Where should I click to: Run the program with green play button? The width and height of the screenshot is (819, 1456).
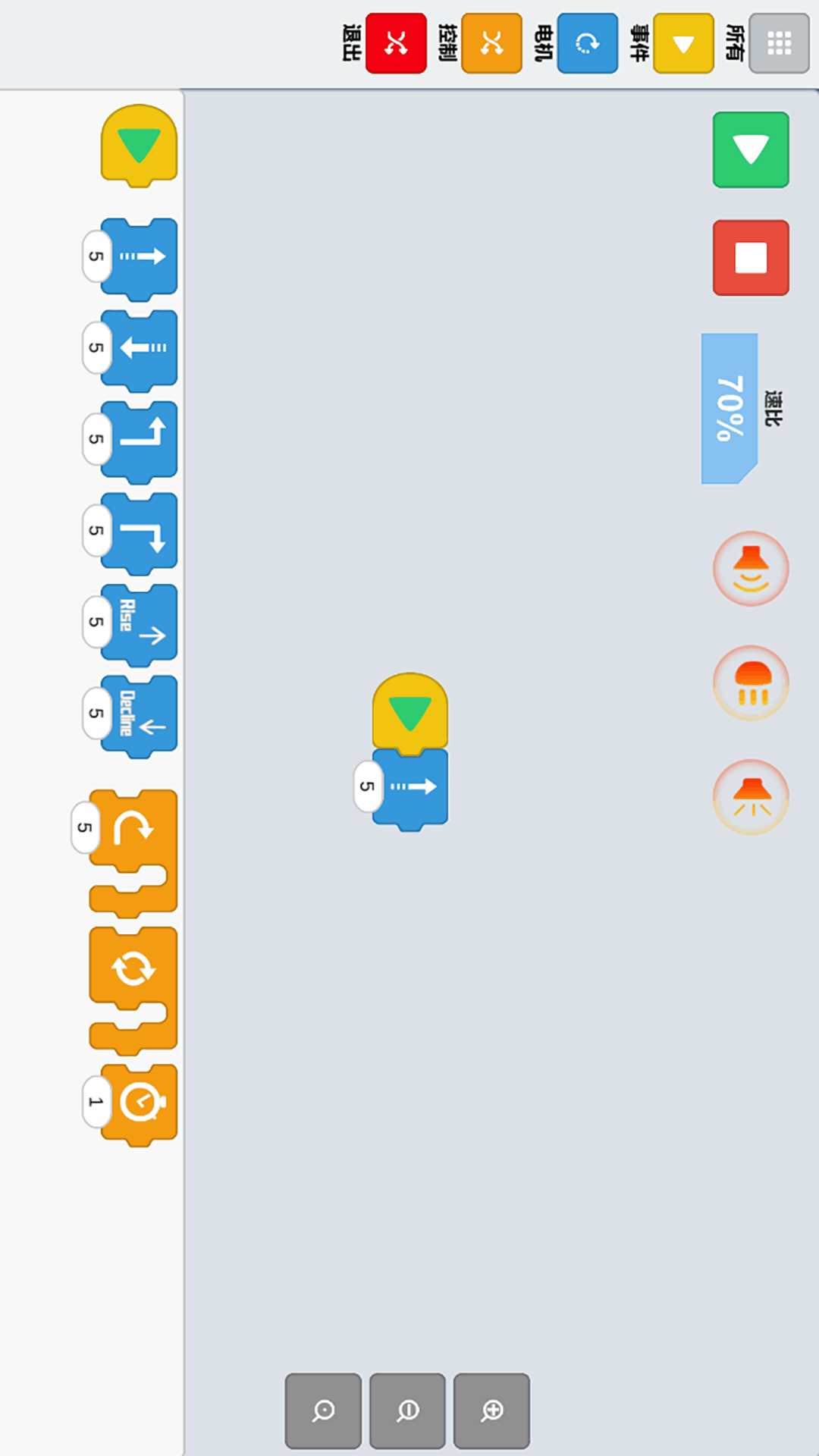pos(751,149)
